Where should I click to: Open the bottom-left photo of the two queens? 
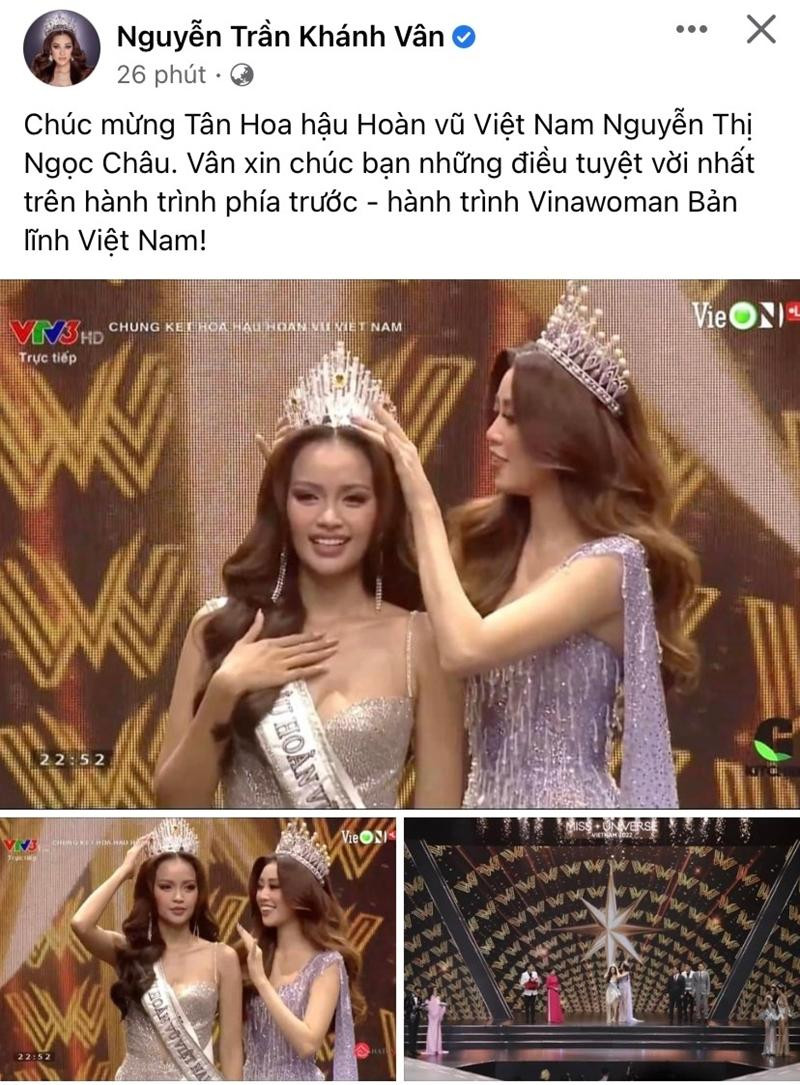pyautogui.click(x=198, y=948)
